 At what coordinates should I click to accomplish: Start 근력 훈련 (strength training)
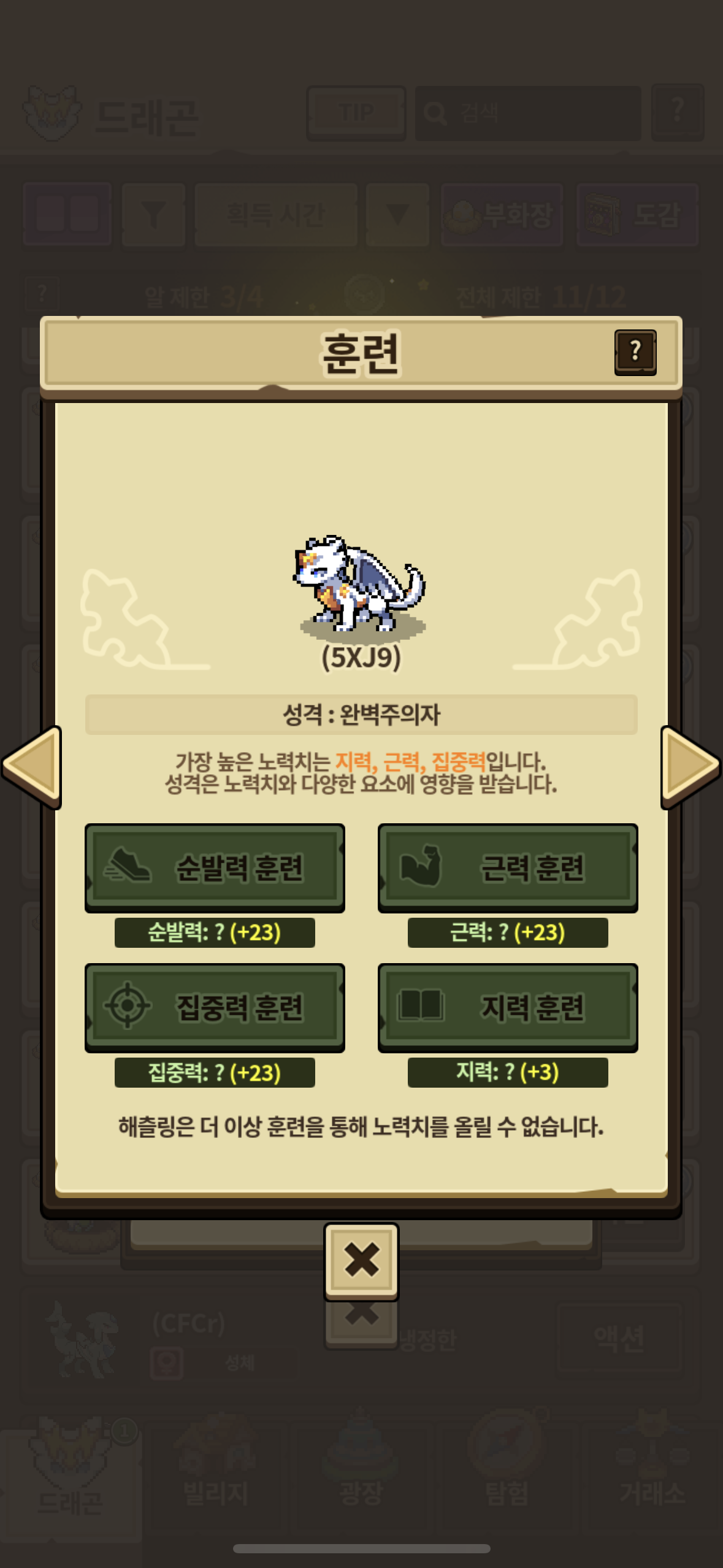[x=508, y=867]
